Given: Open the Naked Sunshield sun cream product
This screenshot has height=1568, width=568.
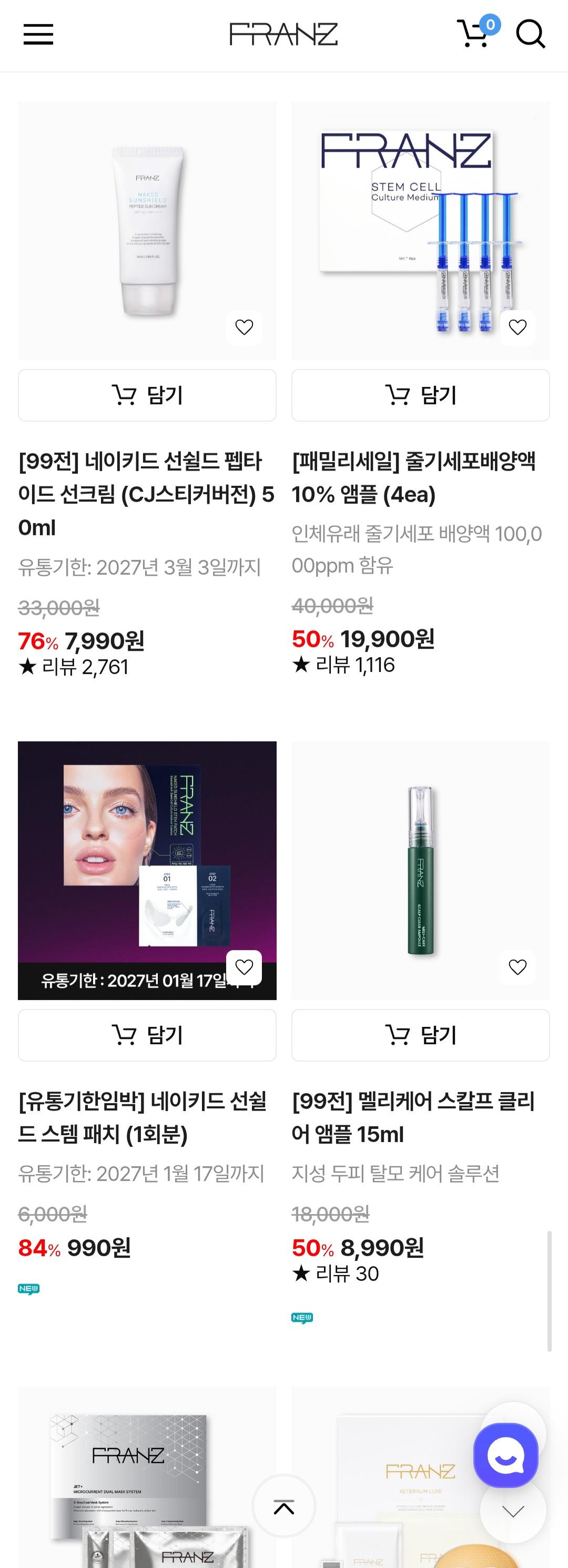Looking at the screenshot, I should pyautogui.click(x=147, y=231).
